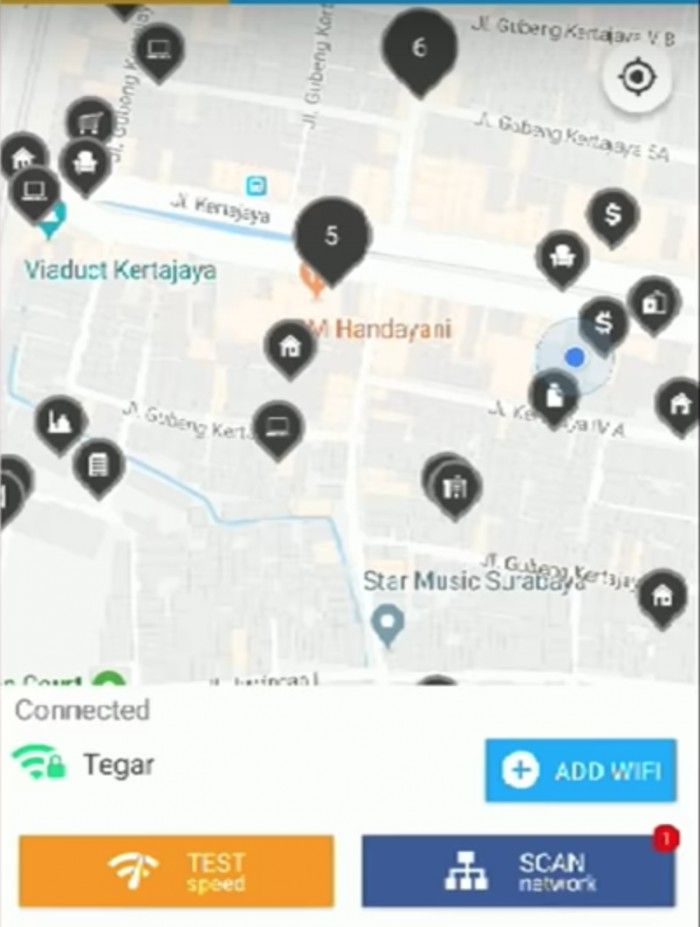This screenshot has height=927, width=700.
Task: Tap the my-location crosshair button
Action: tap(637, 77)
